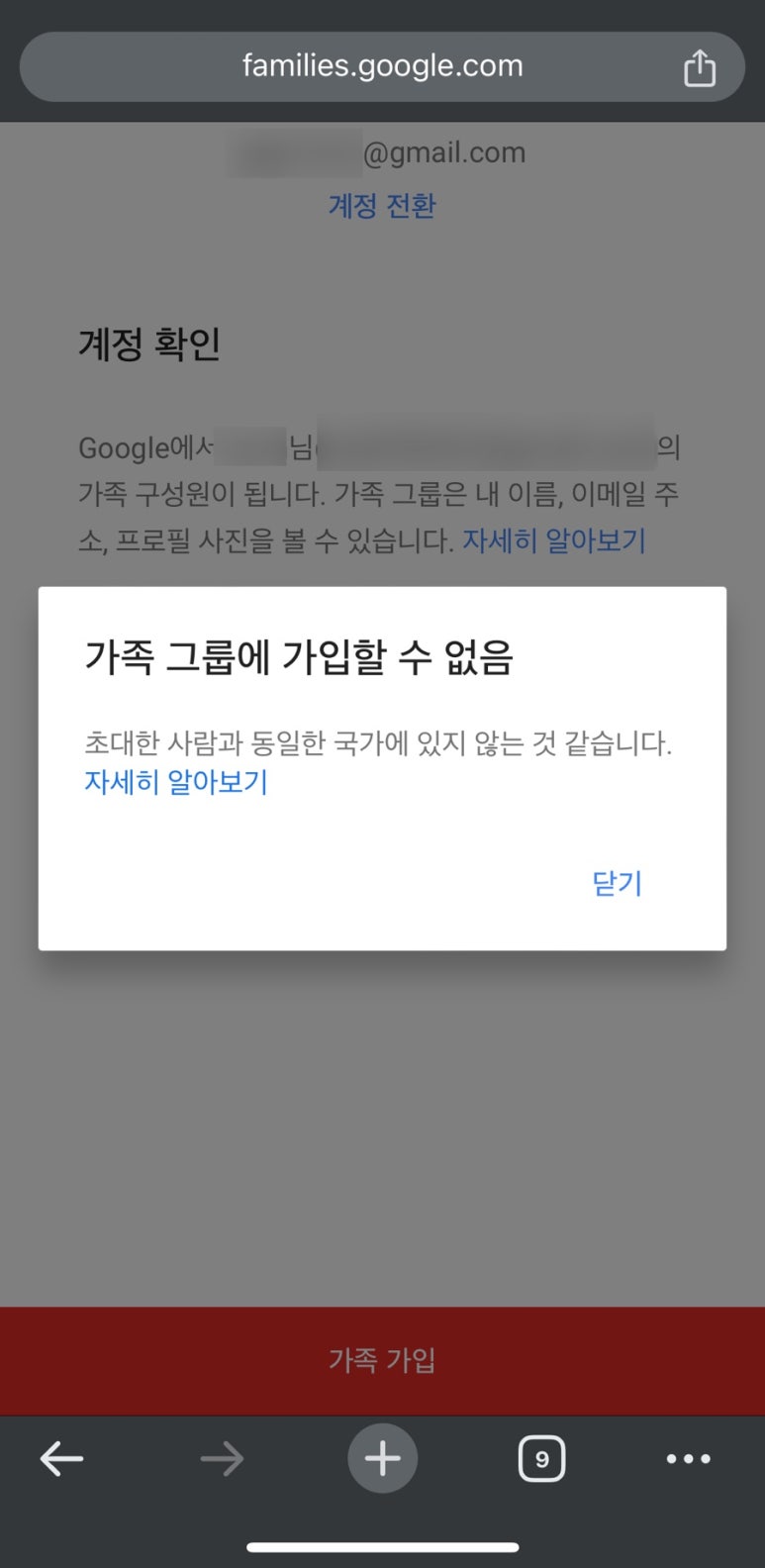Share this page from the address bar
765x1568 pixels.
point(700,67)
